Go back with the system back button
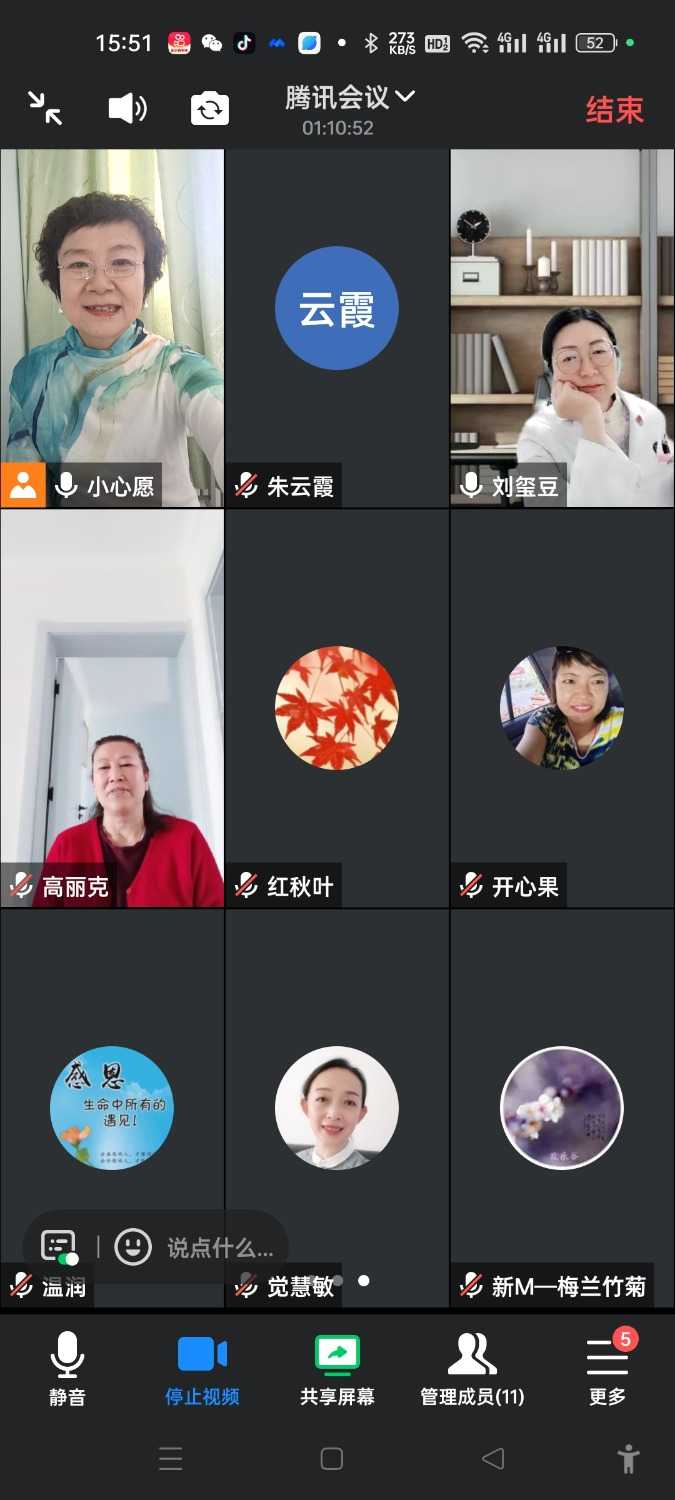Image resolution: width=675 pixels, height=1500 pixels. [492, 1459]
